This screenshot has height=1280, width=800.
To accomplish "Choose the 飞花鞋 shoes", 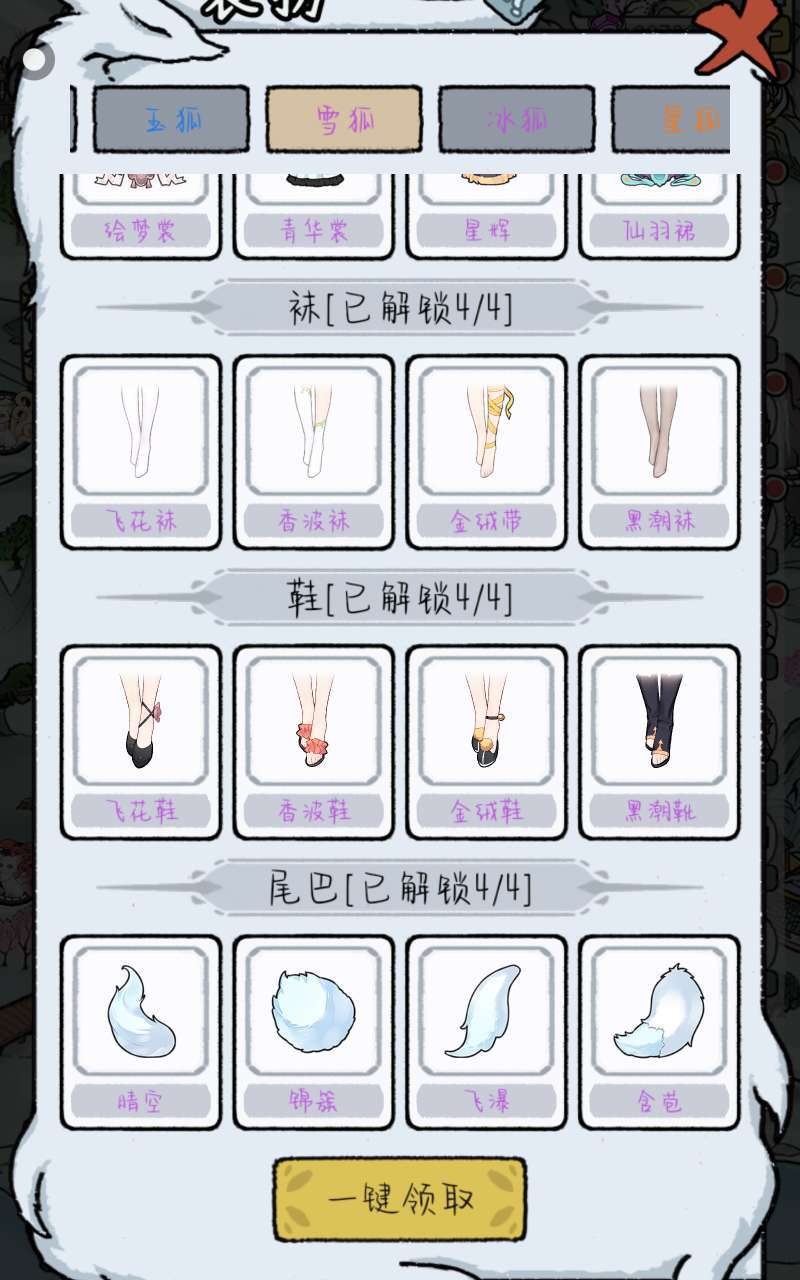I will pos(141,742).
